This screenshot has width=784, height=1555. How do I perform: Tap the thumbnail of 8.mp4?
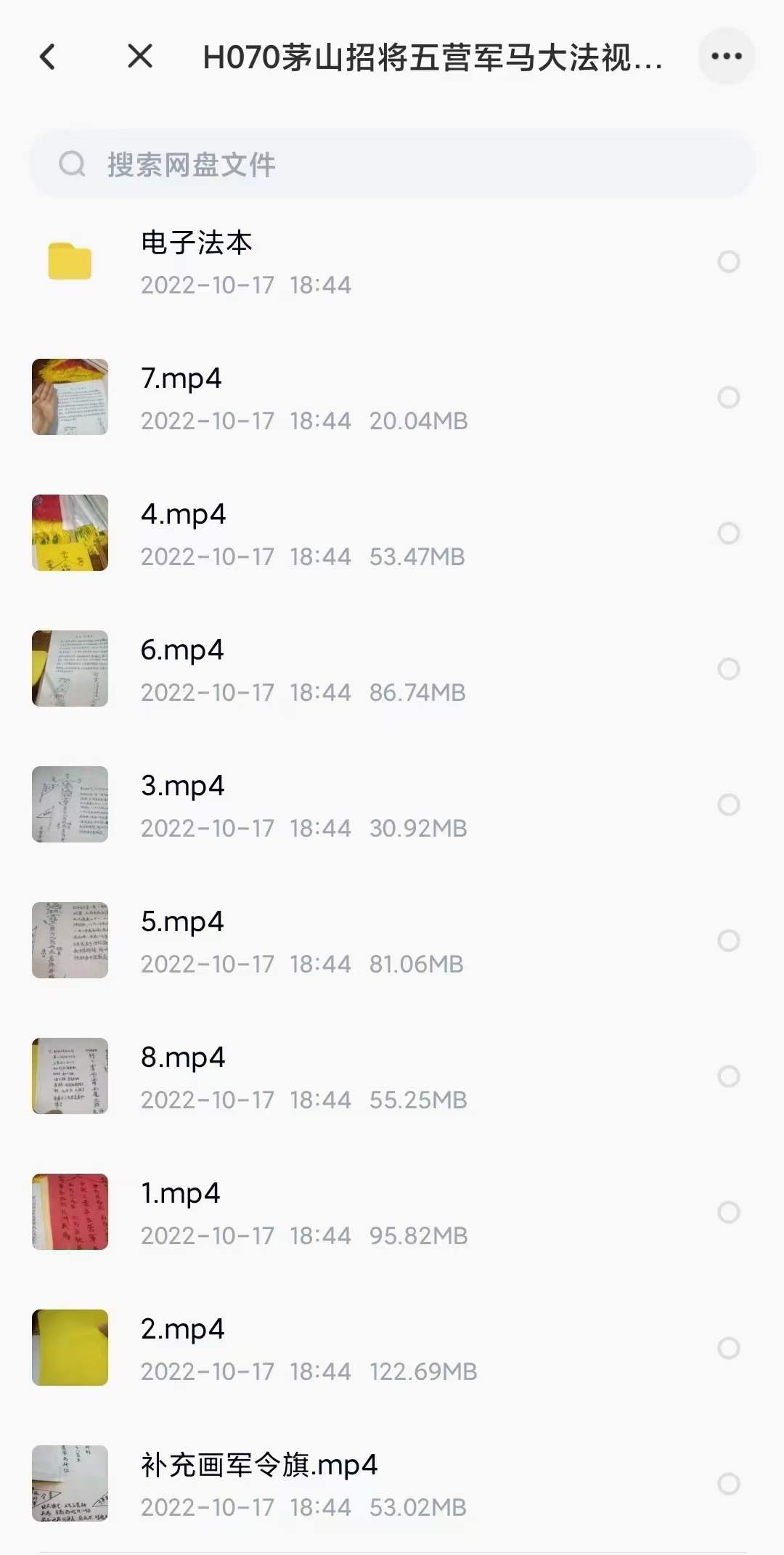pos(70,1077)
